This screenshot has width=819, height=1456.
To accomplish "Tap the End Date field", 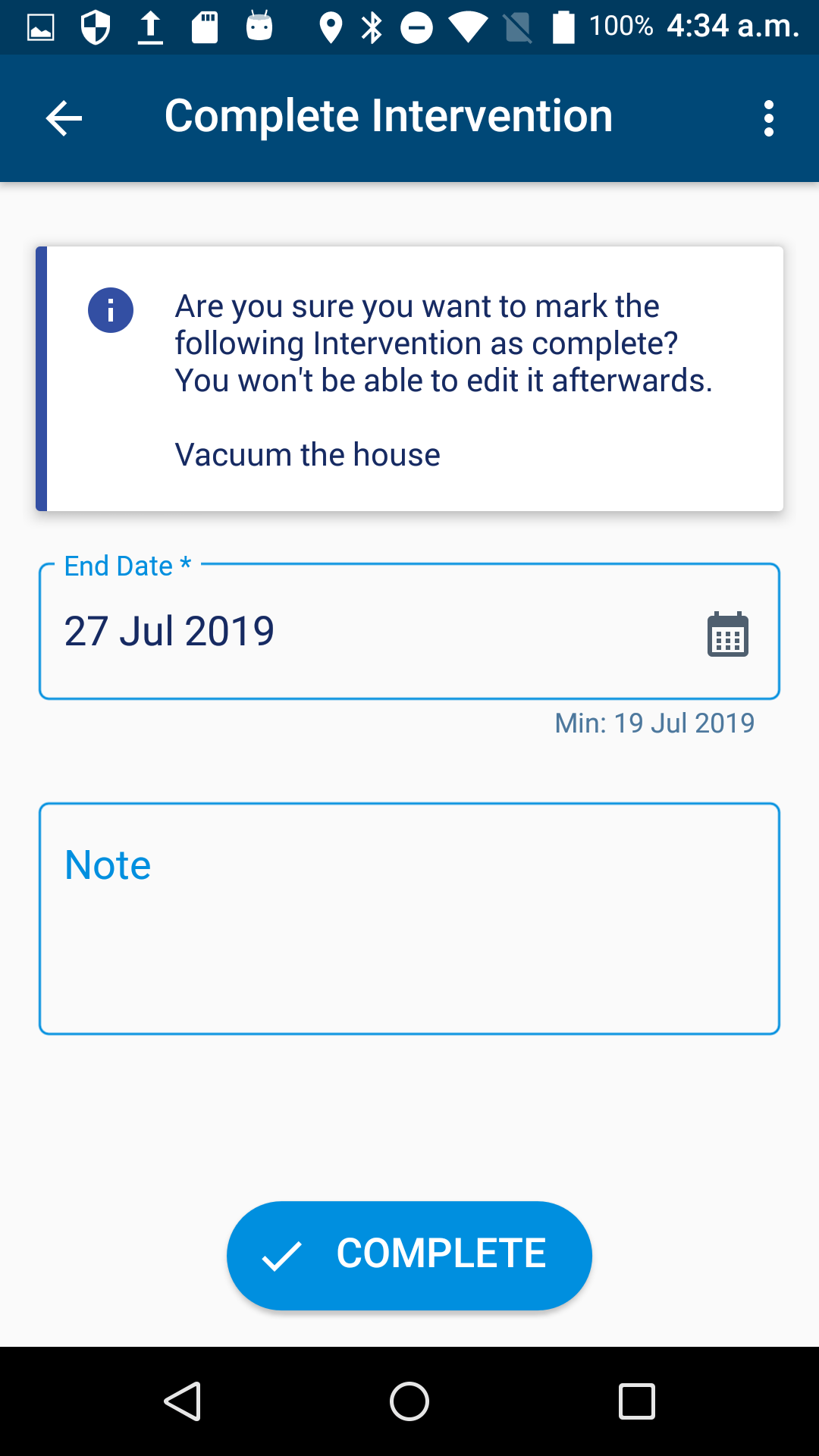I will [364, 631].
